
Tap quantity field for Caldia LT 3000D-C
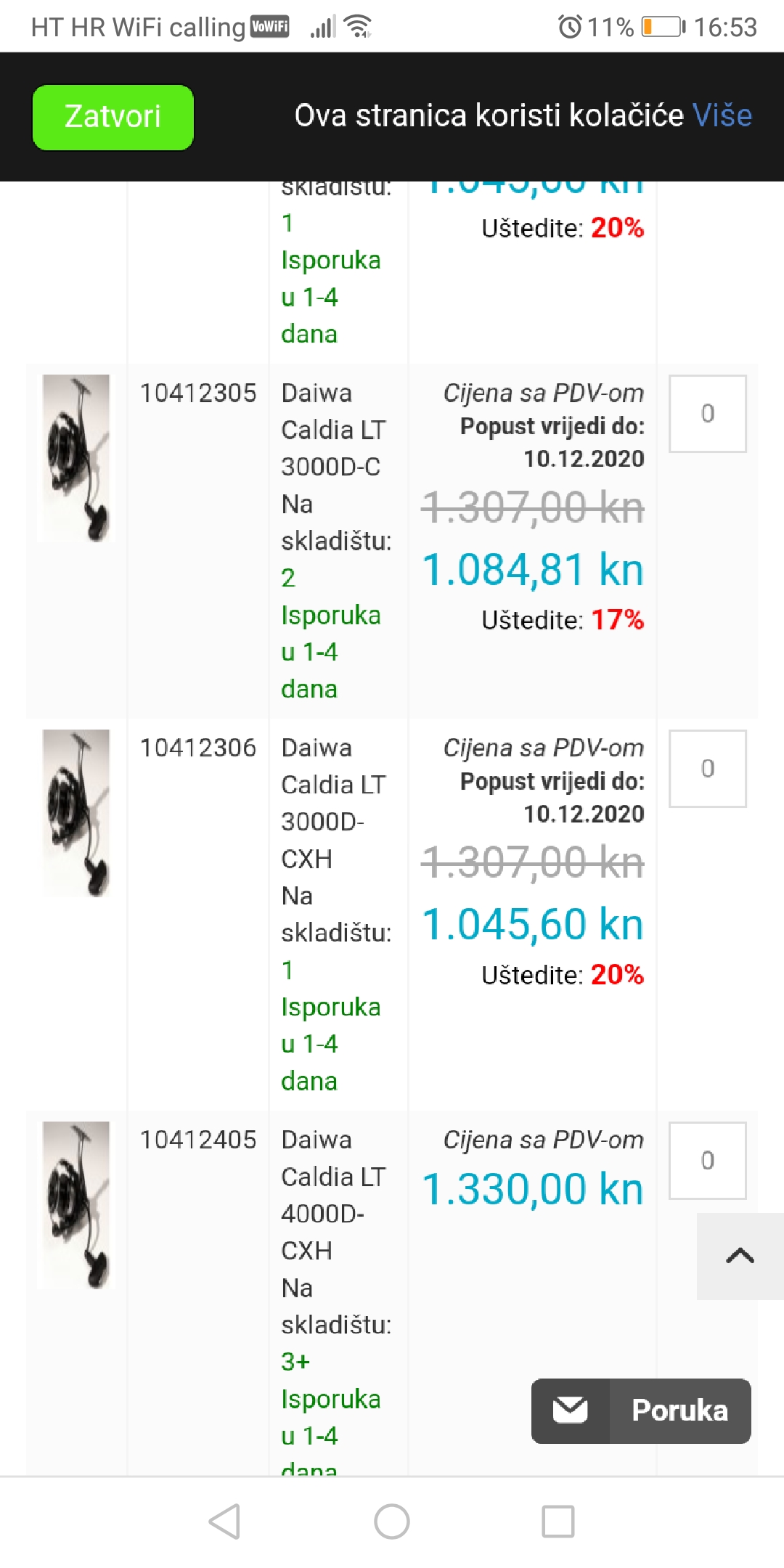point(707,414)
